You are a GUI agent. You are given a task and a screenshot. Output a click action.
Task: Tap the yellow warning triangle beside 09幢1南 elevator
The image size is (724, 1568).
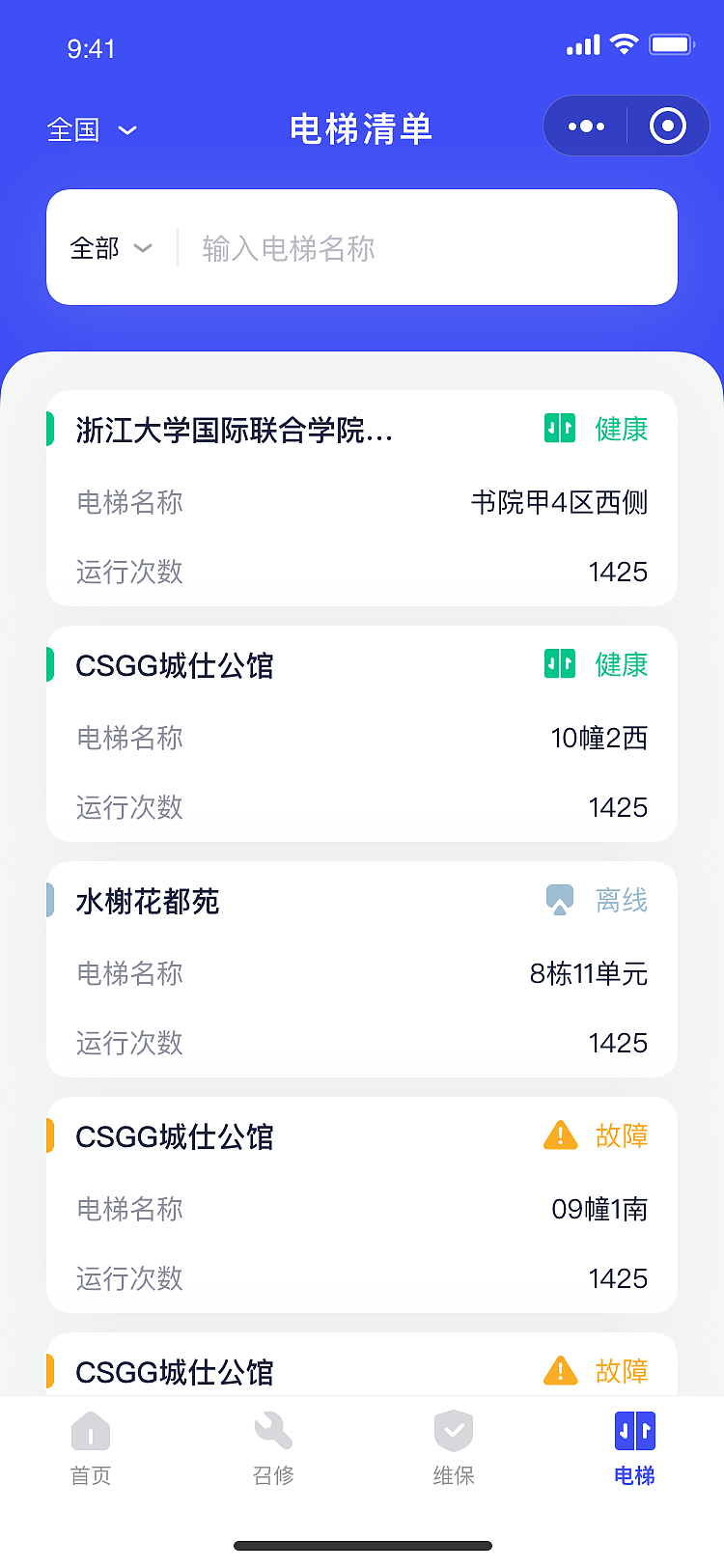560,1136
